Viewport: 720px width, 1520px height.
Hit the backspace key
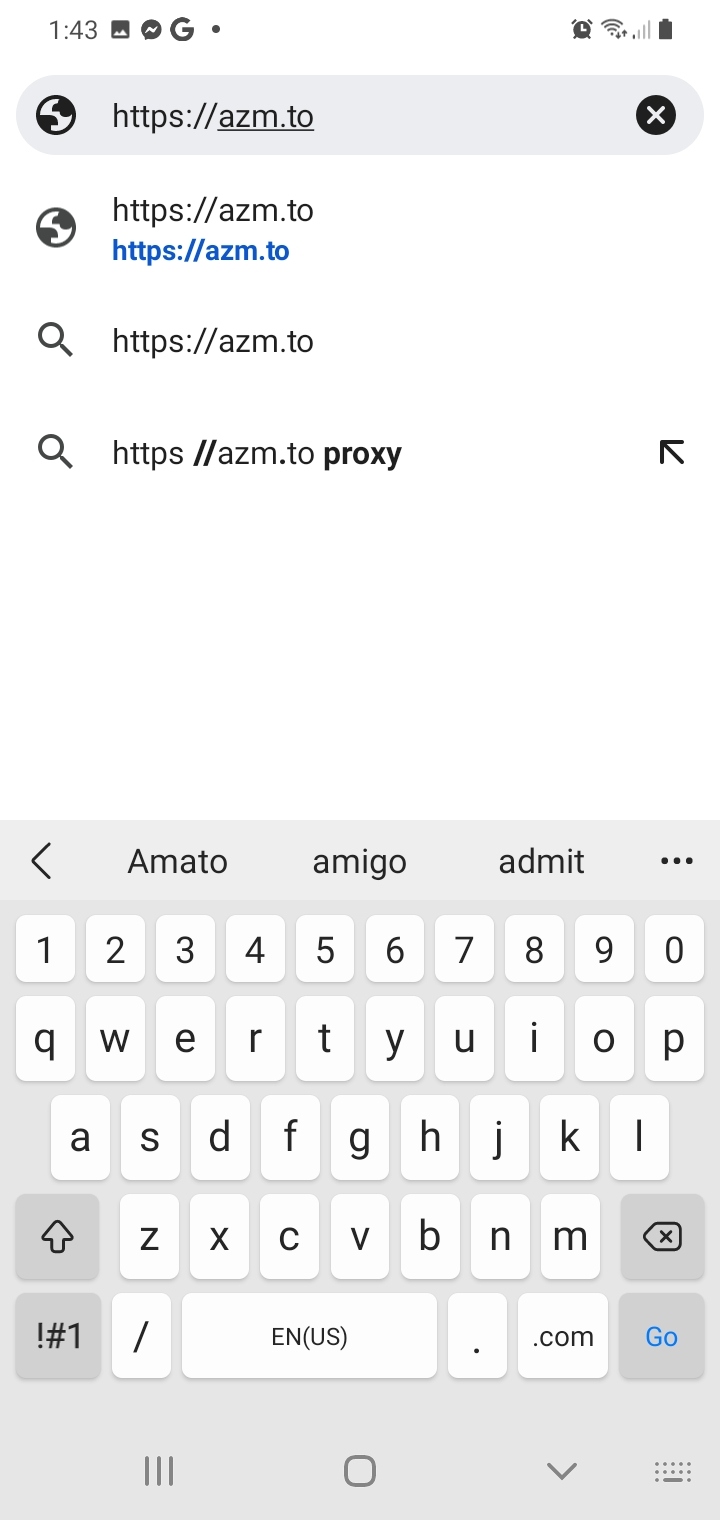[661, 1237]
